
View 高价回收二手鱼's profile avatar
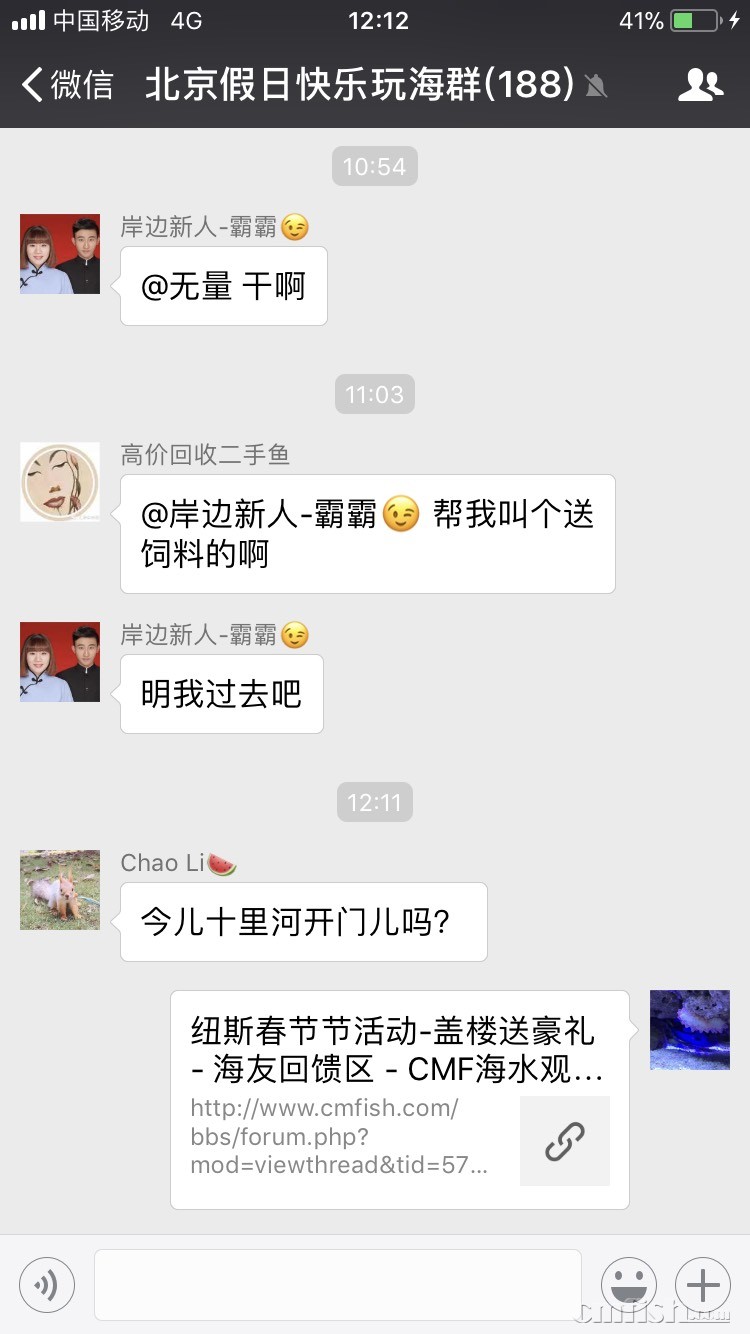[x=60, y=482]
